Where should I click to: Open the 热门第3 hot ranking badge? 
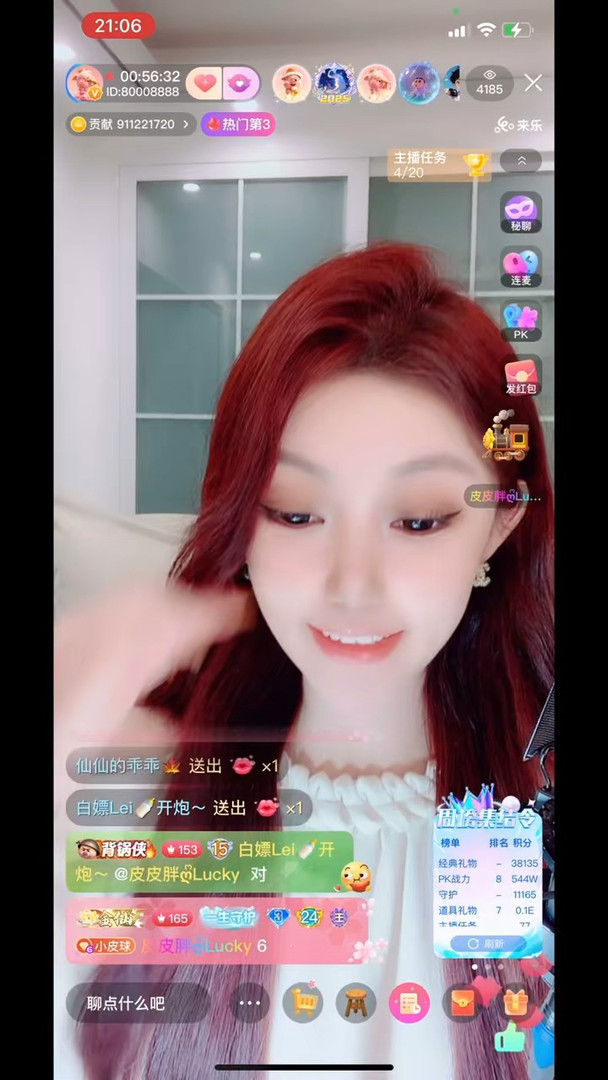(x=238, y=125)
